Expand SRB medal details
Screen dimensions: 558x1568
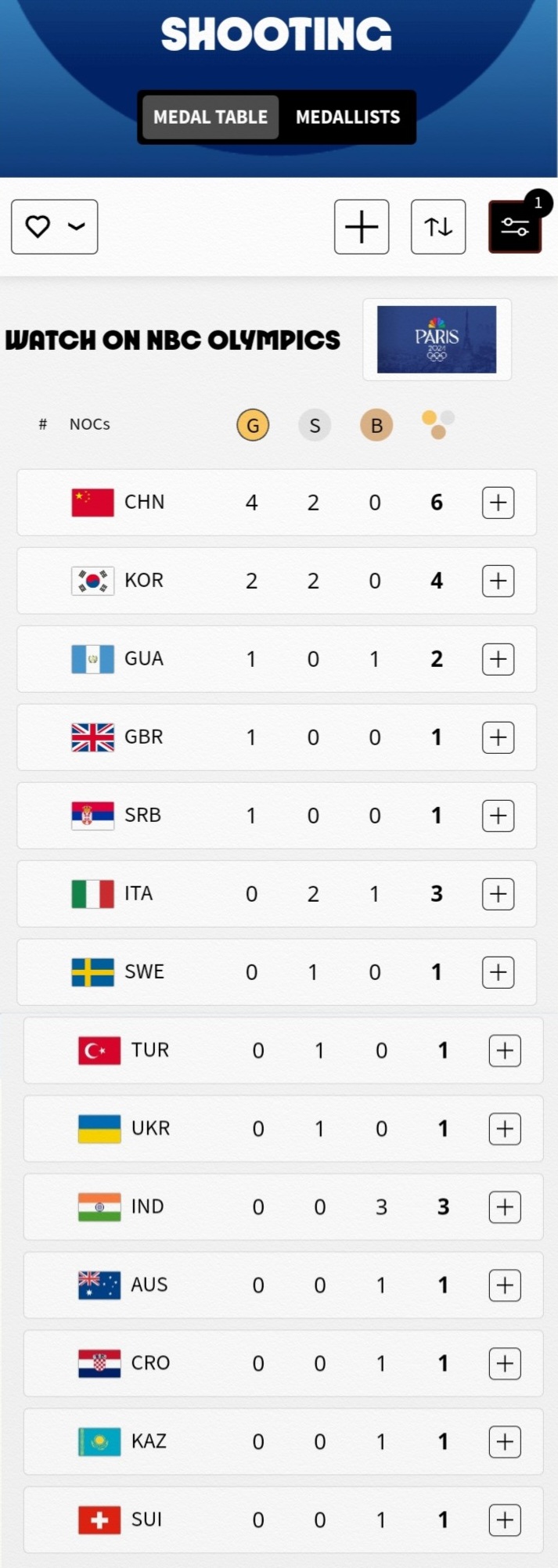pos(498,816)
